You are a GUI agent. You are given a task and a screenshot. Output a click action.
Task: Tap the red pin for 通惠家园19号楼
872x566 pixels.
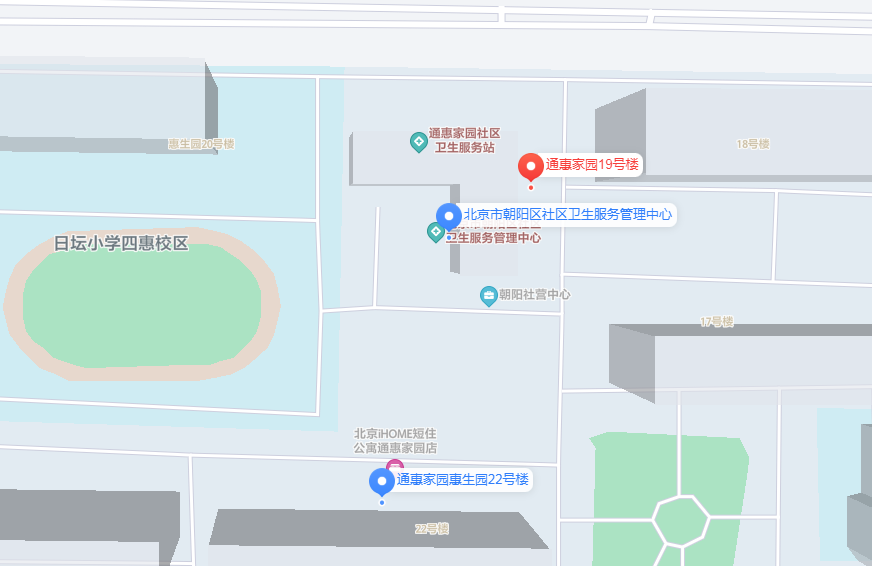pos(531,166)
